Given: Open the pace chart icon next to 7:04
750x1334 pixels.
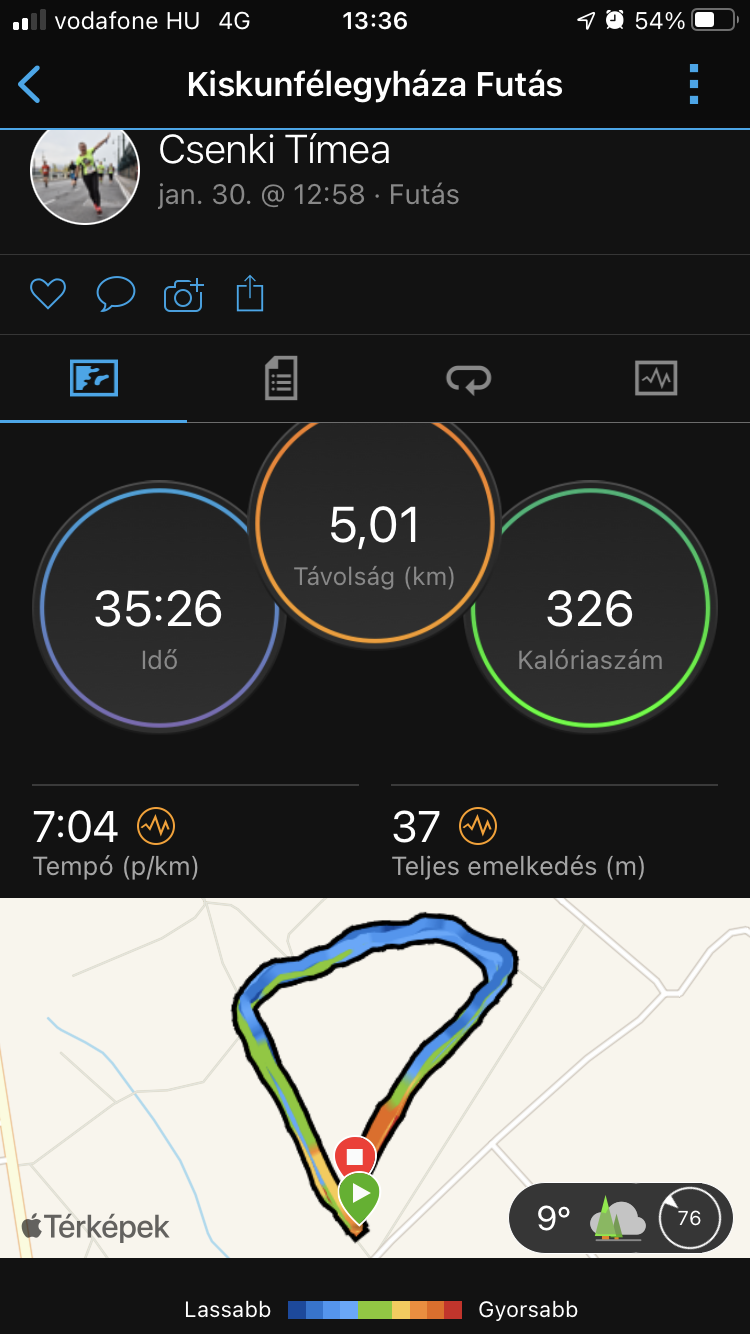Looking at the screenshot, I should tap(156, 826).
